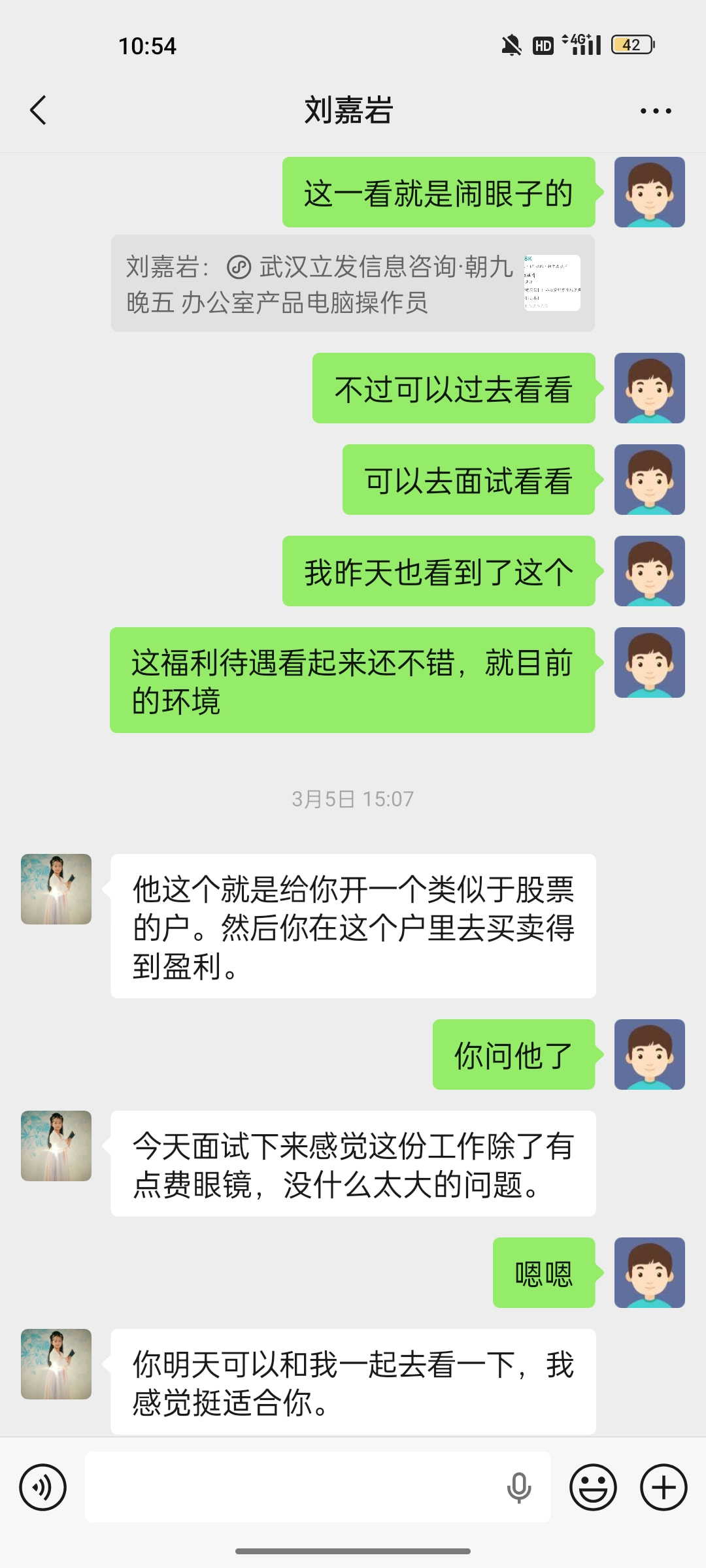Screen dimensions: 706x1568
Task: Open the plus attachments menu
Action: tap(664, 1488)
